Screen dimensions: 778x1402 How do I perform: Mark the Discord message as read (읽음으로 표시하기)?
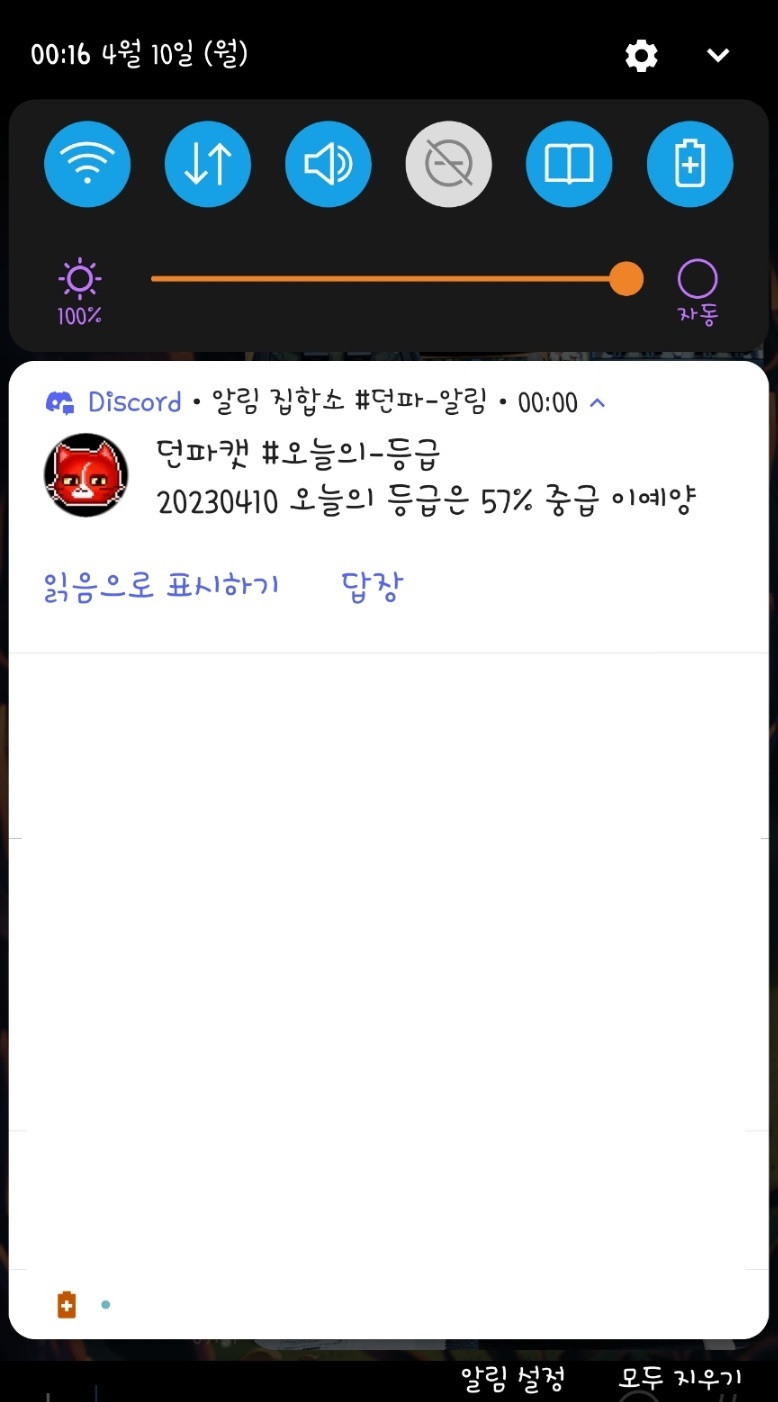[x=162, y=586]
